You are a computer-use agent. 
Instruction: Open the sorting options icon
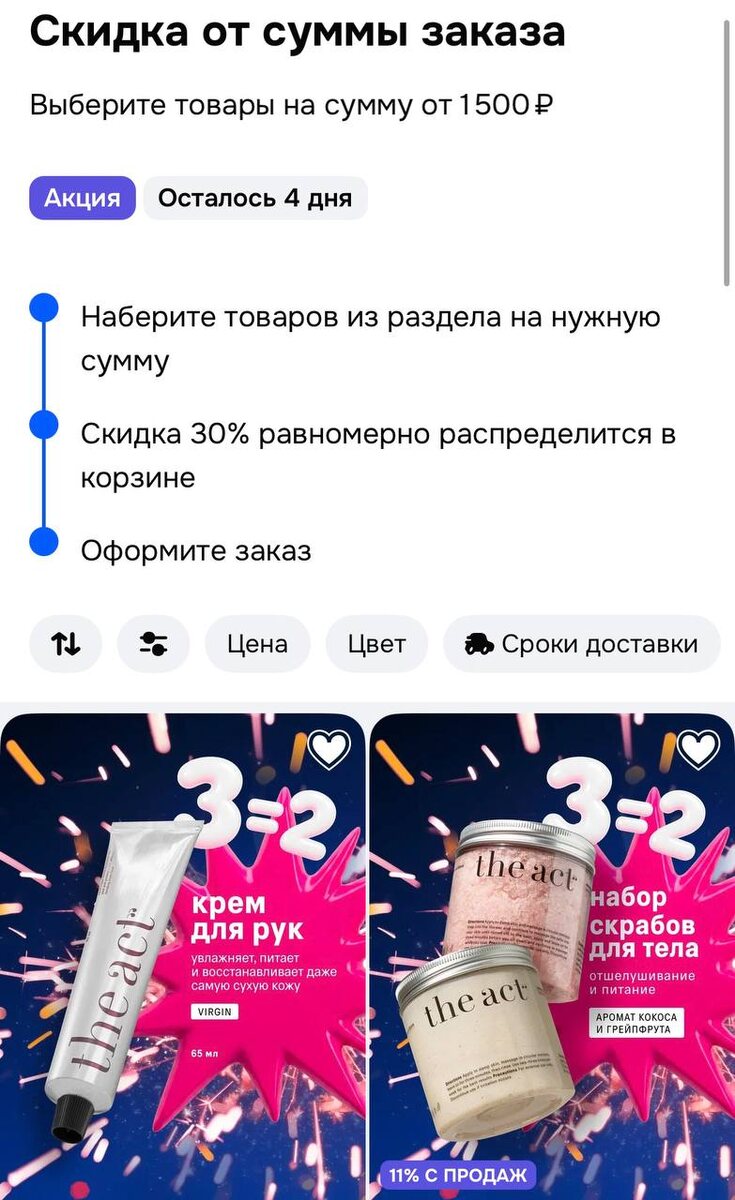tap(66, 644)
